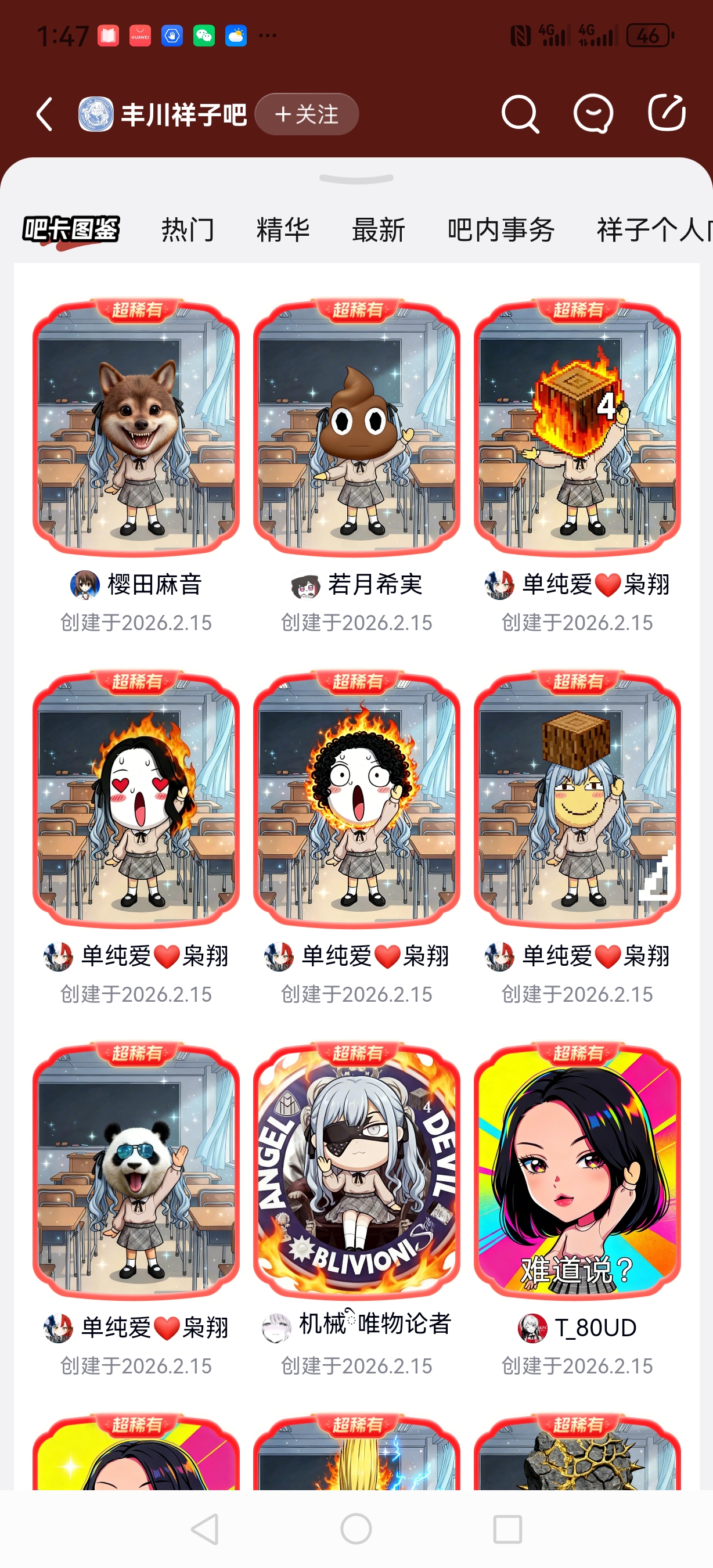The width and height of the screenshot is (713, 1568).
Task: Open the panda head card
Action: click(136, 1170)
